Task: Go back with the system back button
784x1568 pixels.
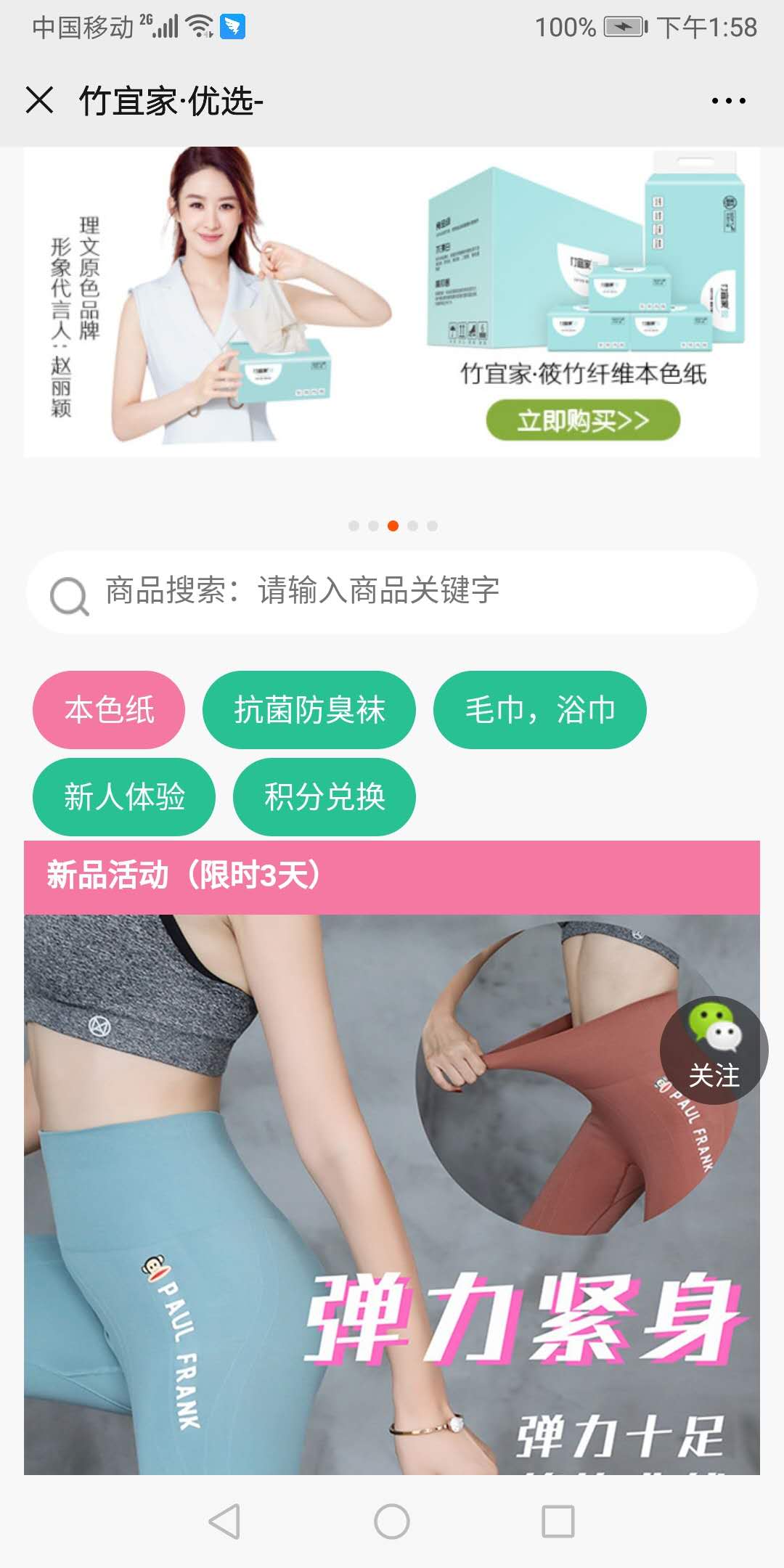Action: point(224,1521)
